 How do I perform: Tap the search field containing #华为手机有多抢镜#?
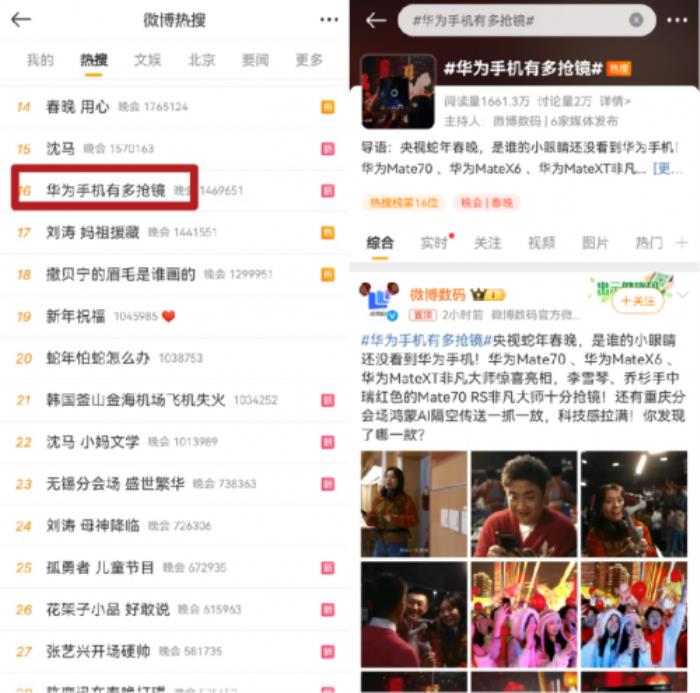pos(510,20)
